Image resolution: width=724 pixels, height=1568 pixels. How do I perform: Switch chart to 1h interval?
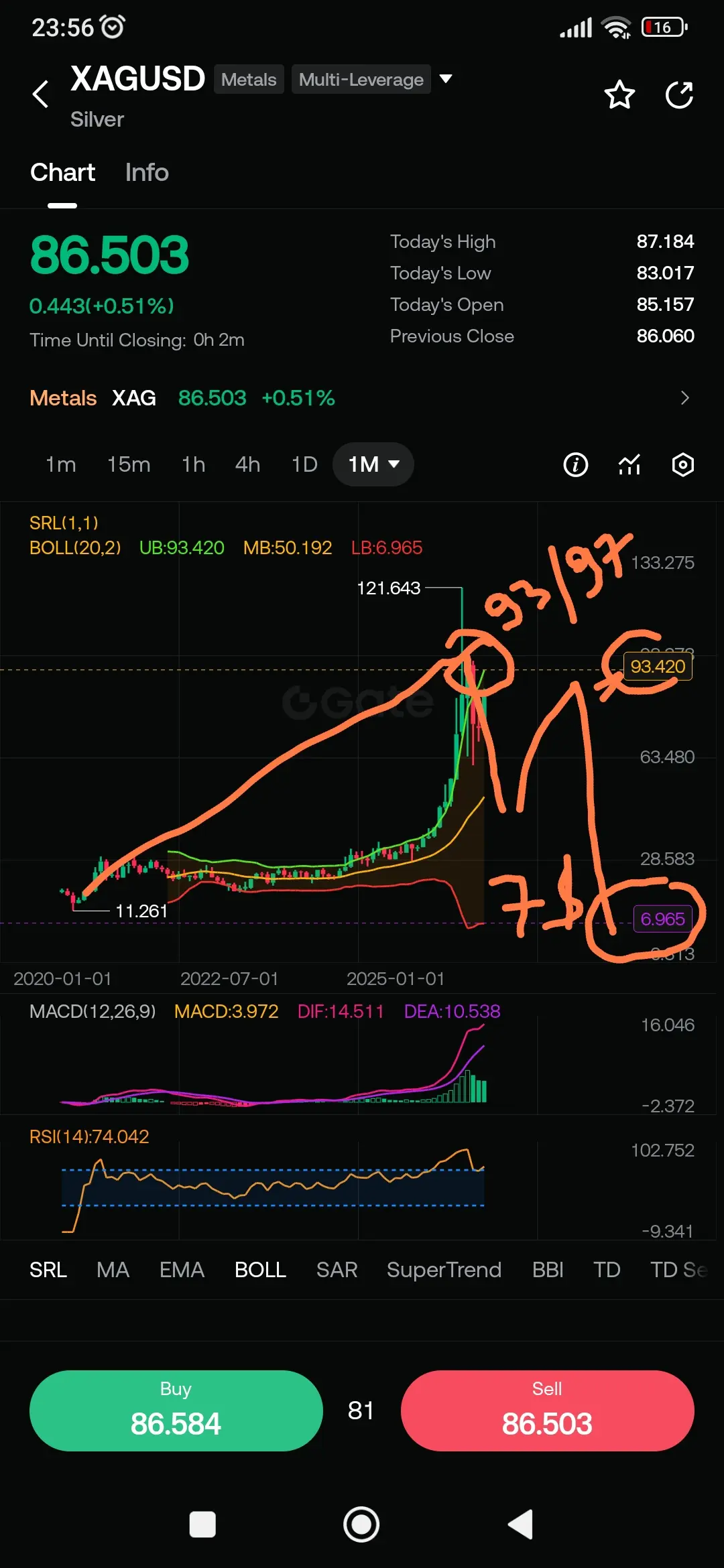point(193,464)
